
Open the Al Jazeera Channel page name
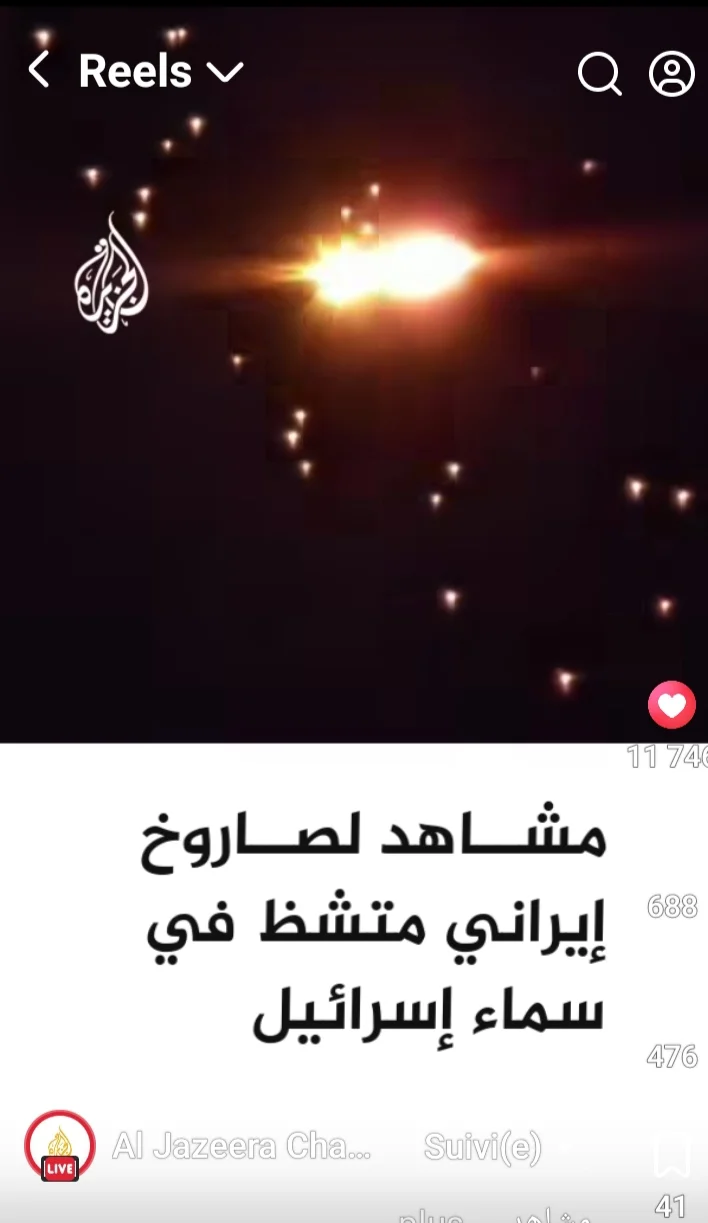coord(241,1147)
